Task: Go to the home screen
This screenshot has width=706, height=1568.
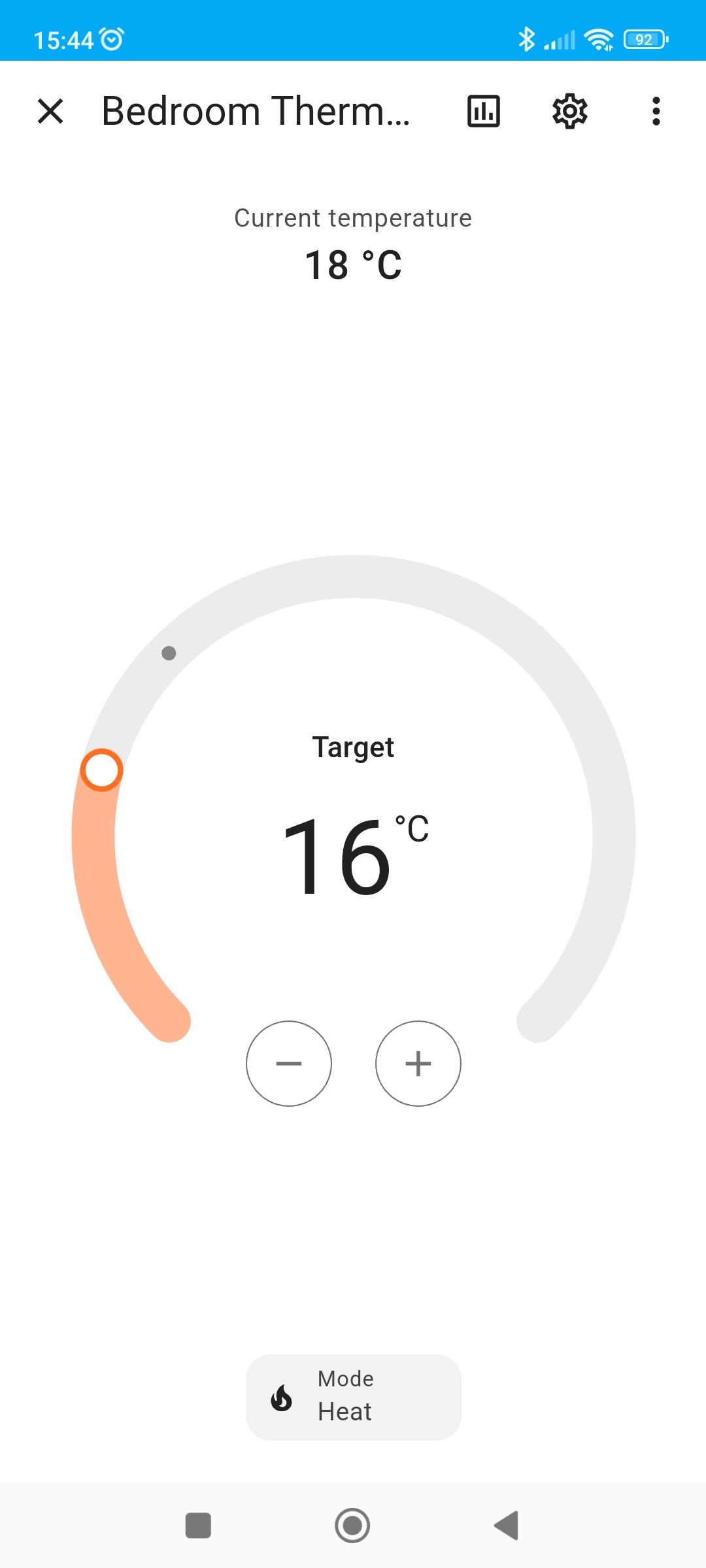Action: 352,1526
